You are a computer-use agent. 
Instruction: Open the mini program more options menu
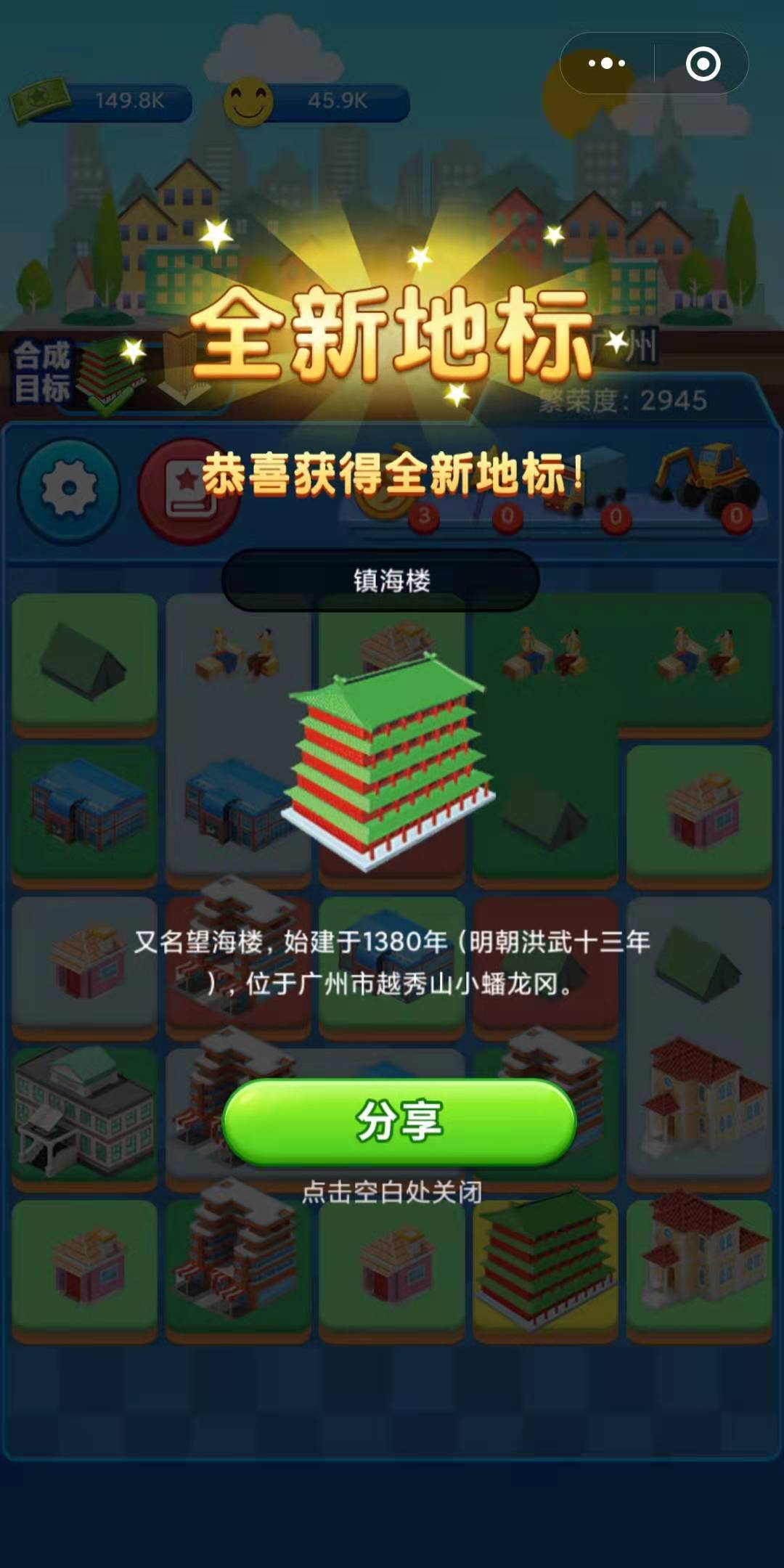click(x=607, y=64)
